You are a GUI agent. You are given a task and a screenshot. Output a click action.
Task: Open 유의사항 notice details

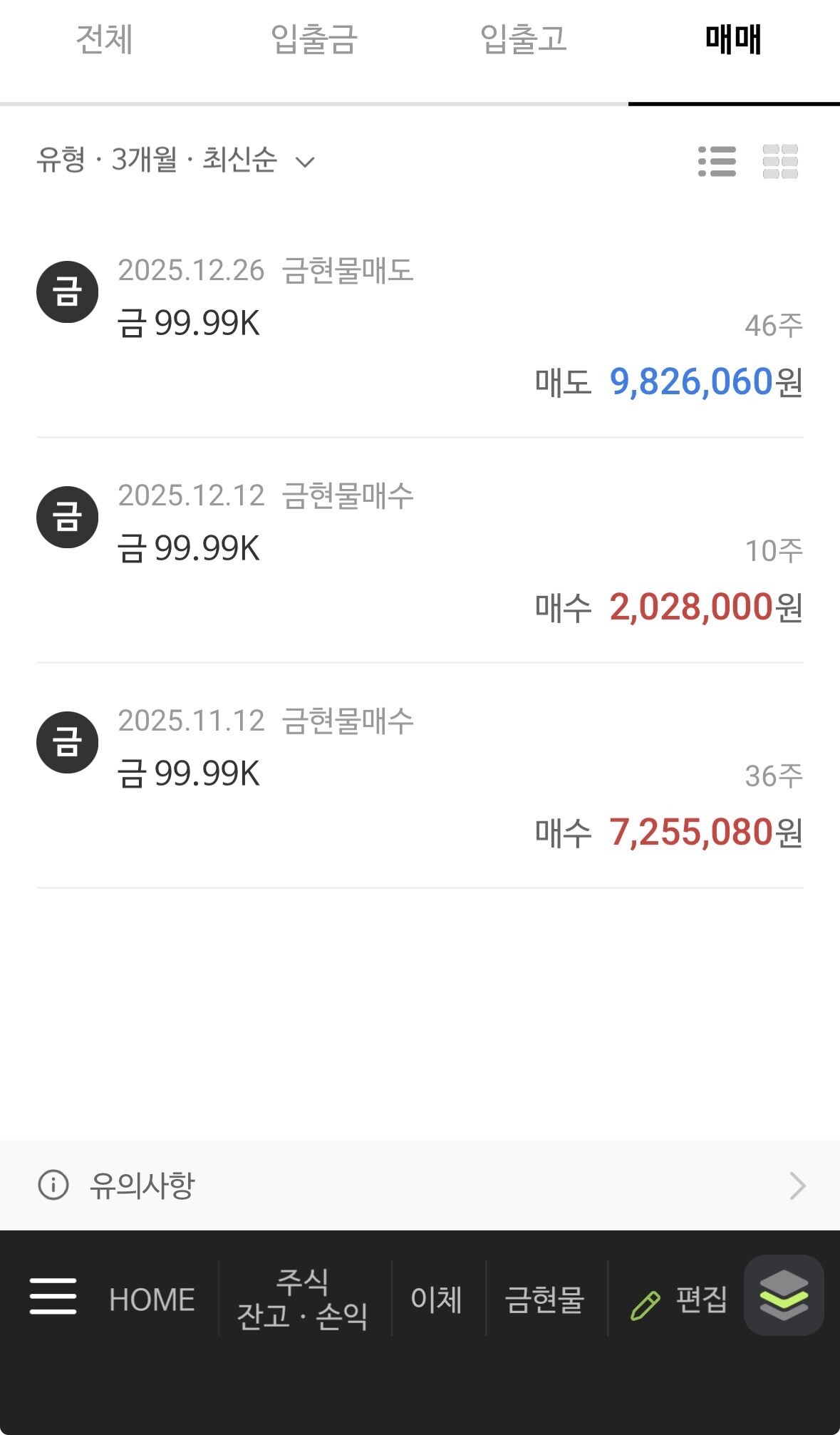click(420, 1185)
